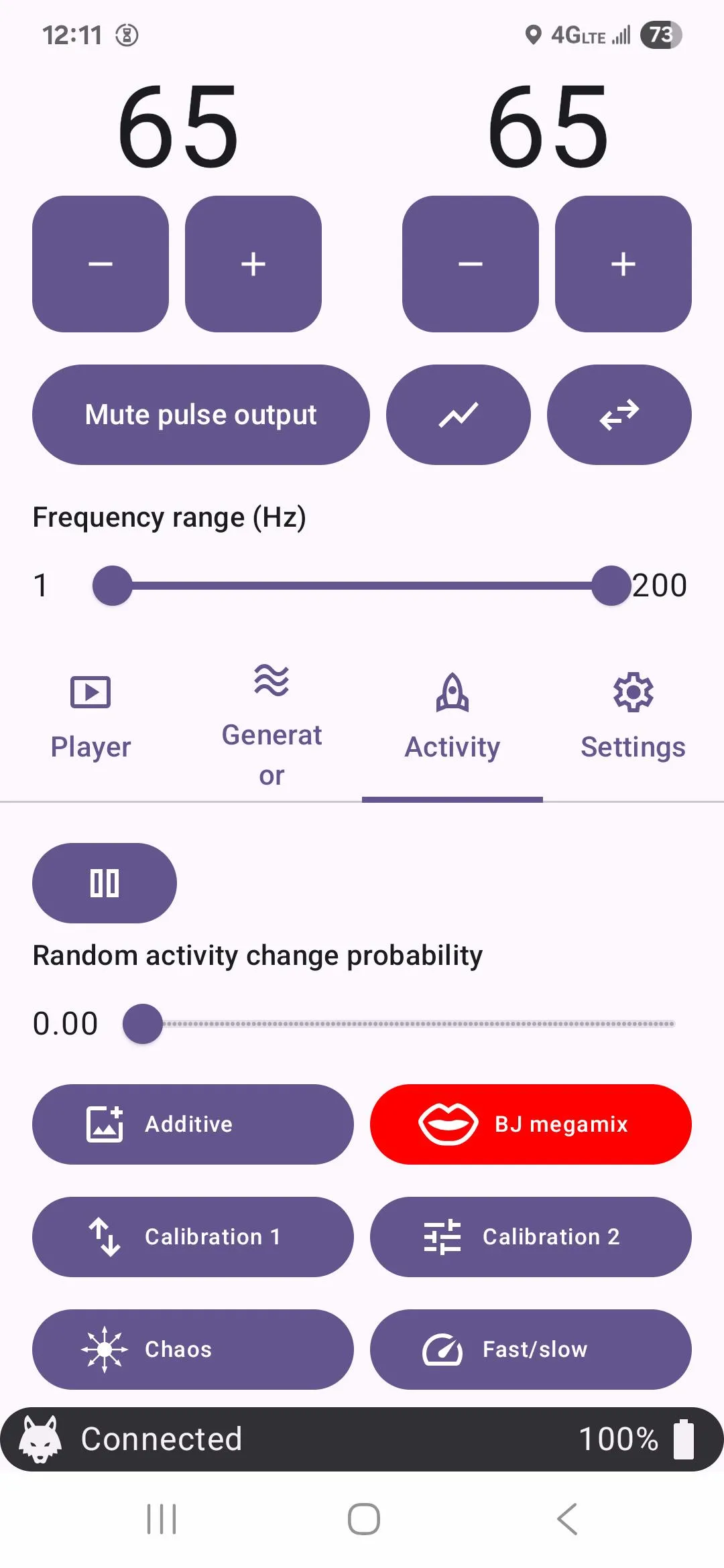724x1568 pixels.
Task: Choose the Fast/slow activity
Action: pos(531,1350)
